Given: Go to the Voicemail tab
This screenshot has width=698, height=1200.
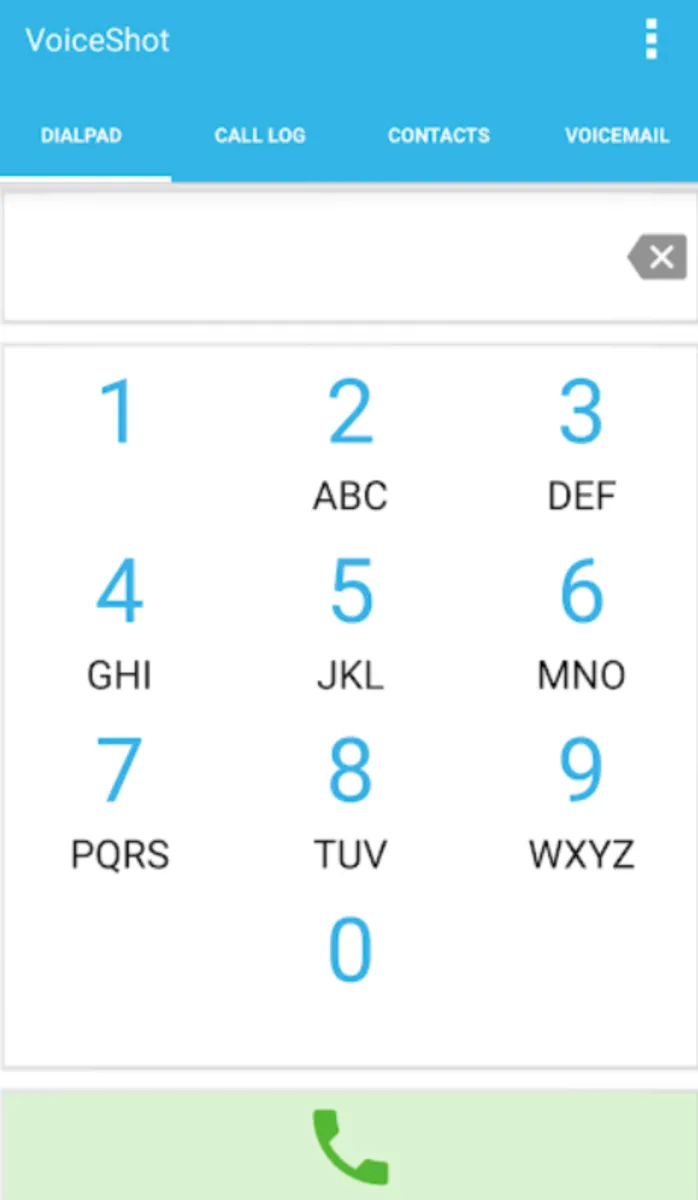Looking at the screenshot, I should 616,136.
